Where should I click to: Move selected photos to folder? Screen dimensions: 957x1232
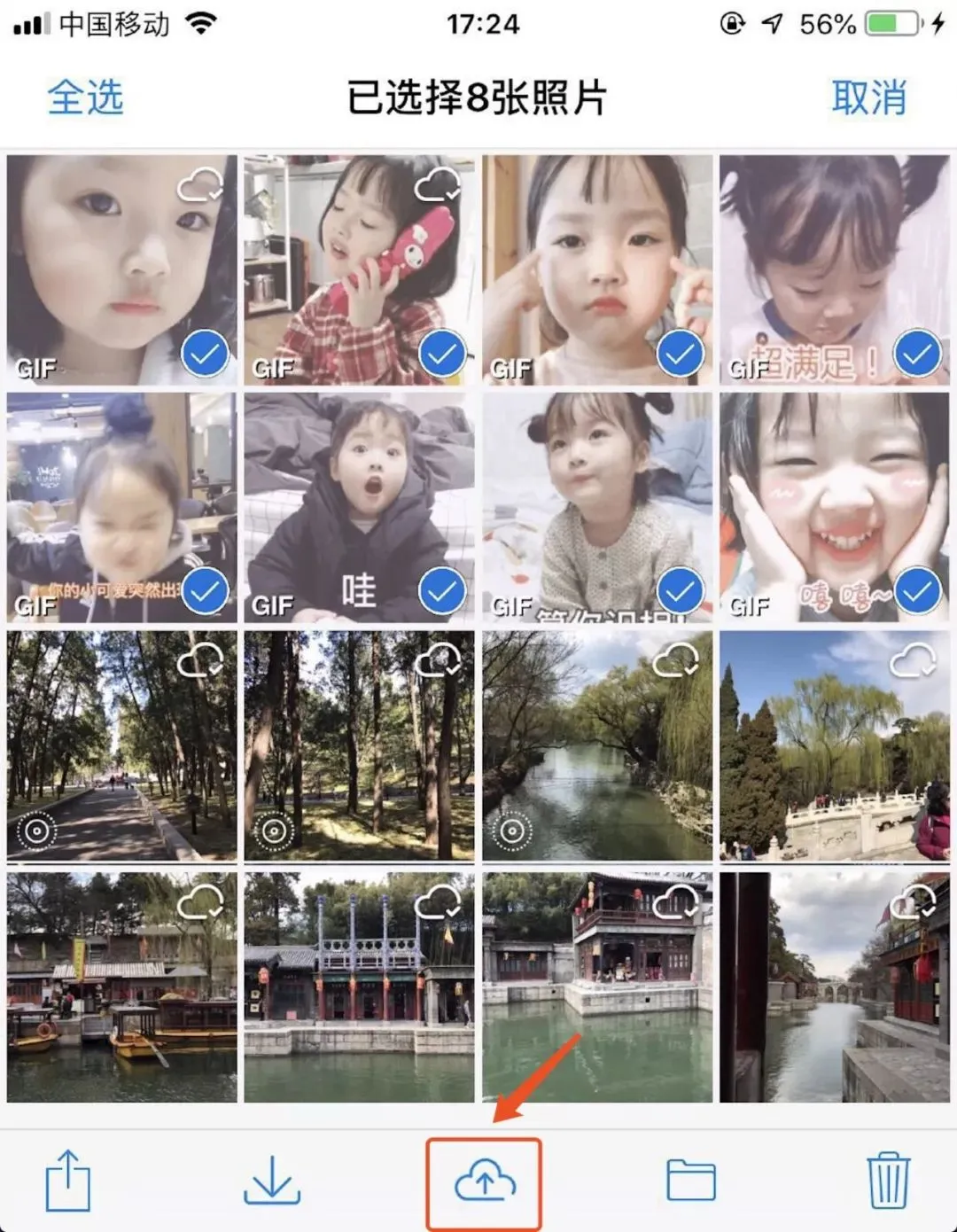(690, 1181)
